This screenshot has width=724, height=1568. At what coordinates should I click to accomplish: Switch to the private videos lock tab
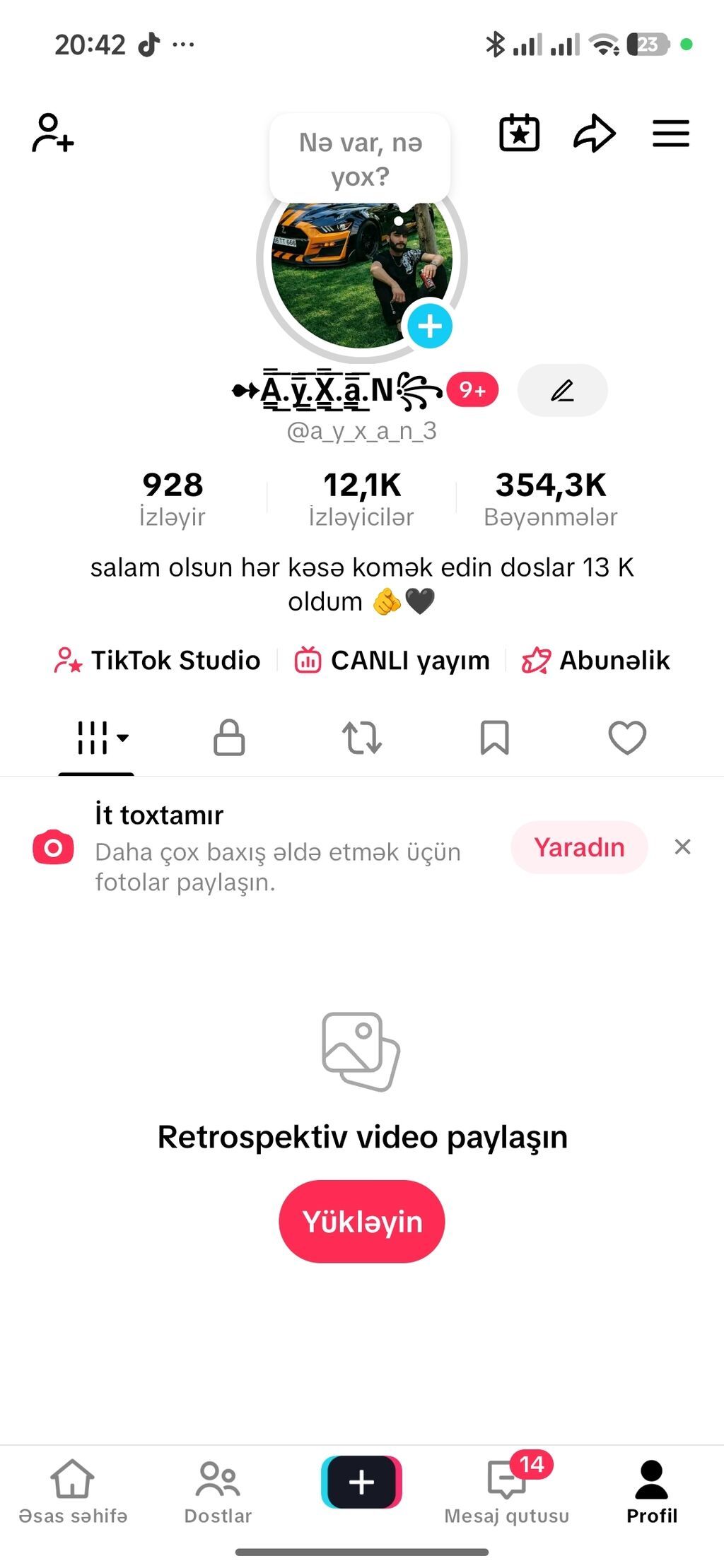click(229, 738)
